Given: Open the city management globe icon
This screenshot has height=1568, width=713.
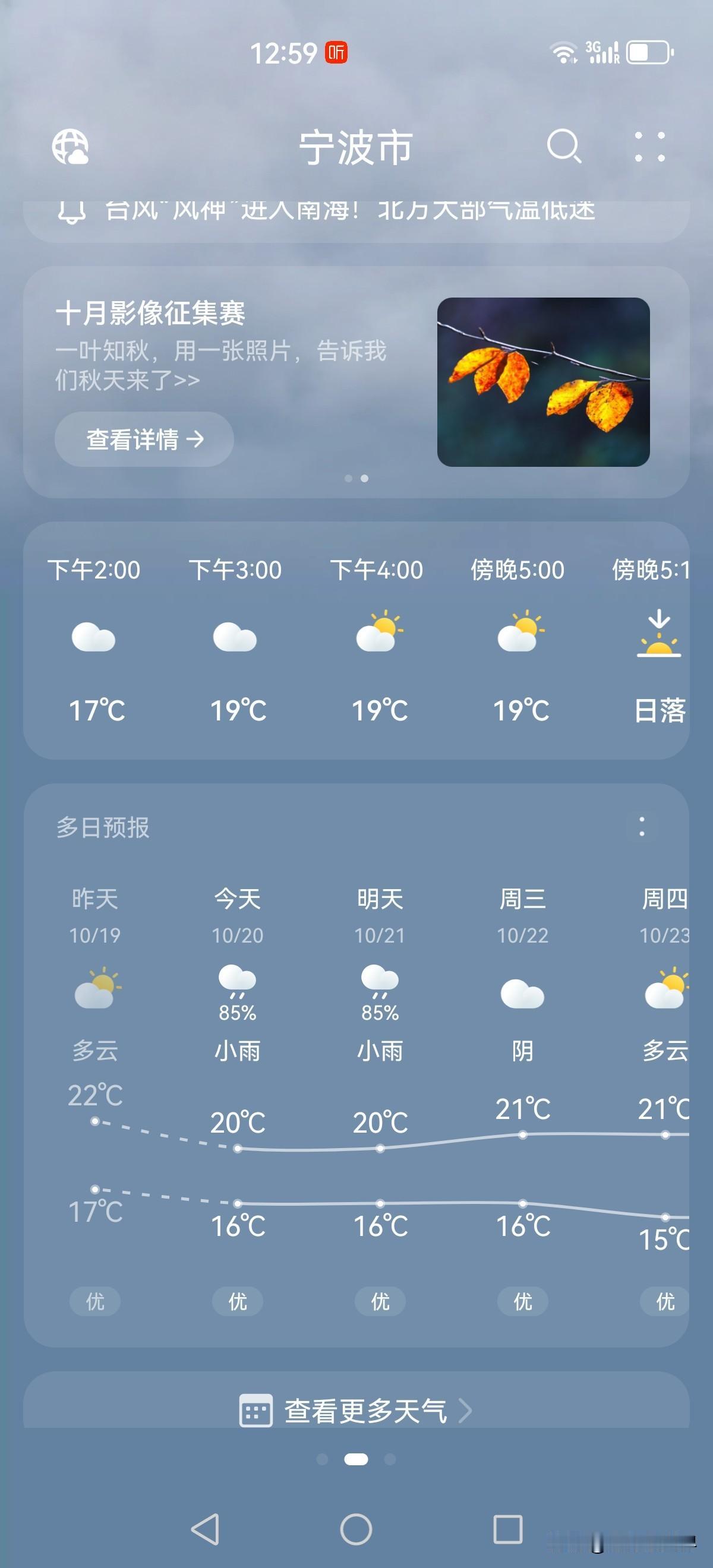Looking at the screenshot, I should [x=70, y=147].
